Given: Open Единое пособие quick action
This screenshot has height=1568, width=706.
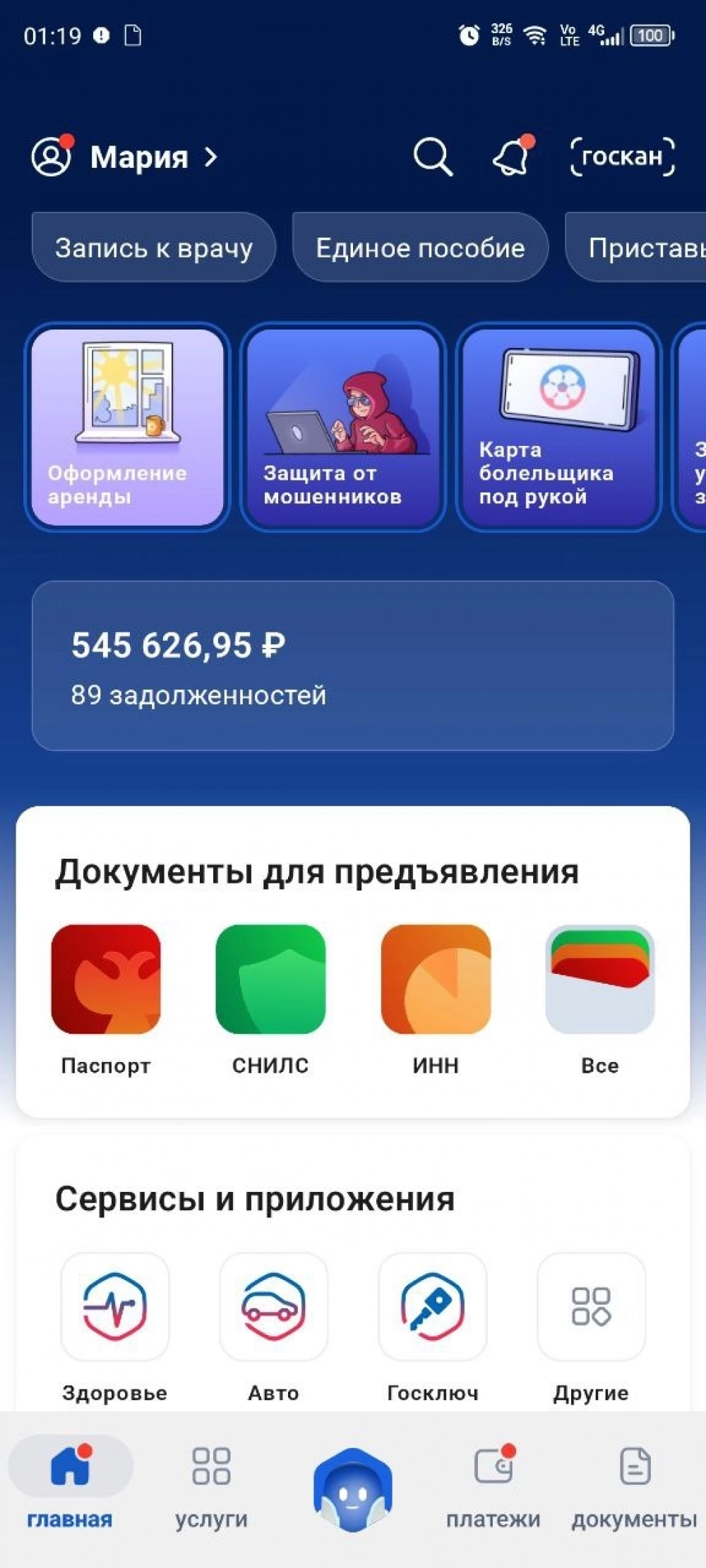Looking at the screenshot, I should tap(421, 248).
